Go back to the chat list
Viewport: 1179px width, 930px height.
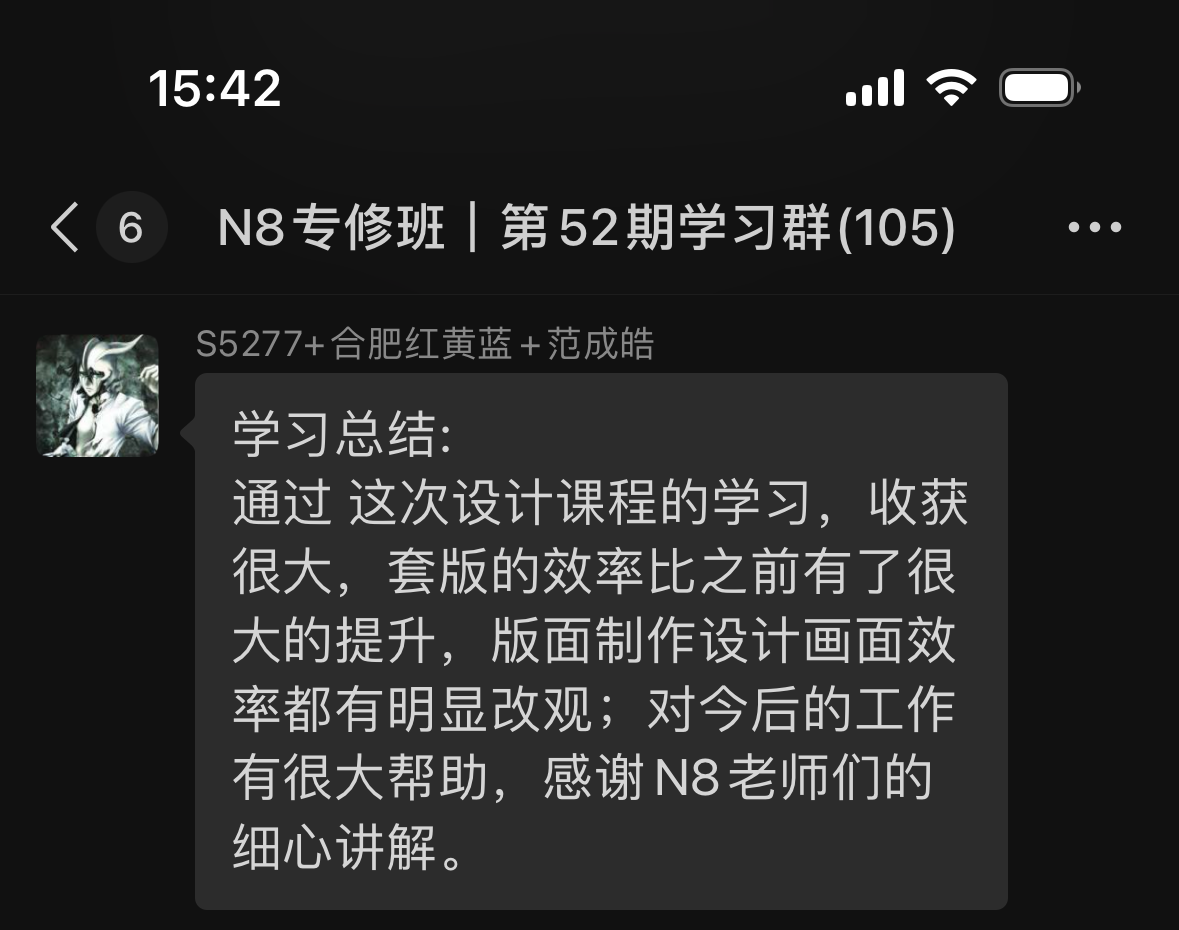pos(66,228)
